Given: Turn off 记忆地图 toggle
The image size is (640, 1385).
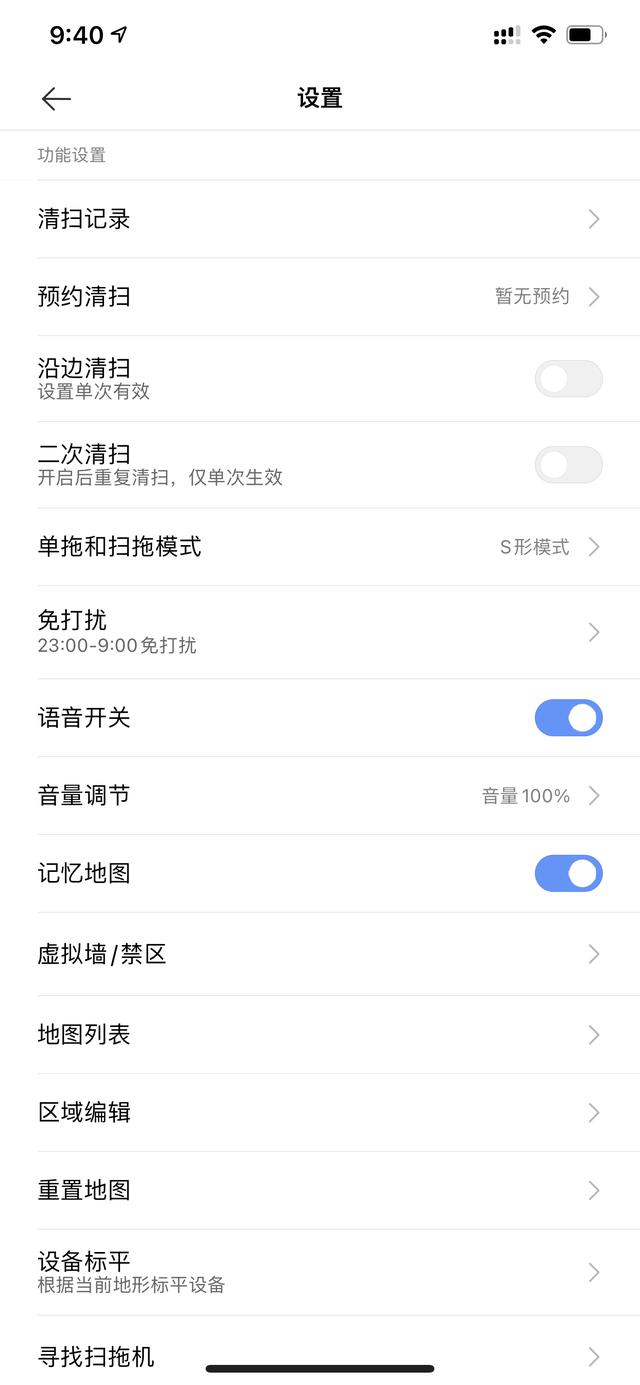Looking at the screenshot, I should point(568,874).
